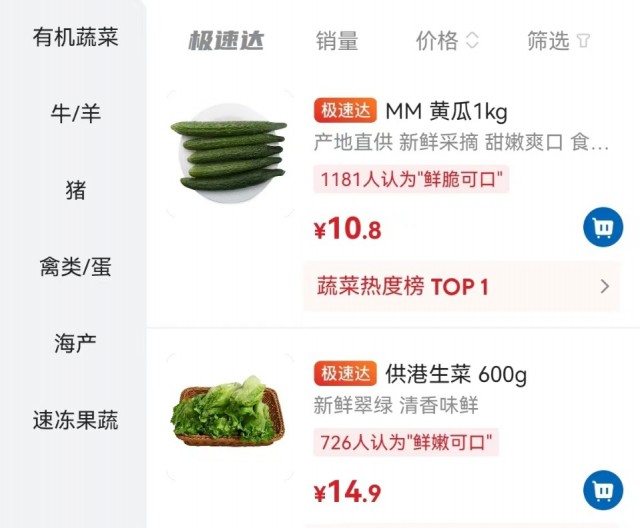The image size is (640, 528).
Task: Open the 猪 category
Action: coord(75,191)
